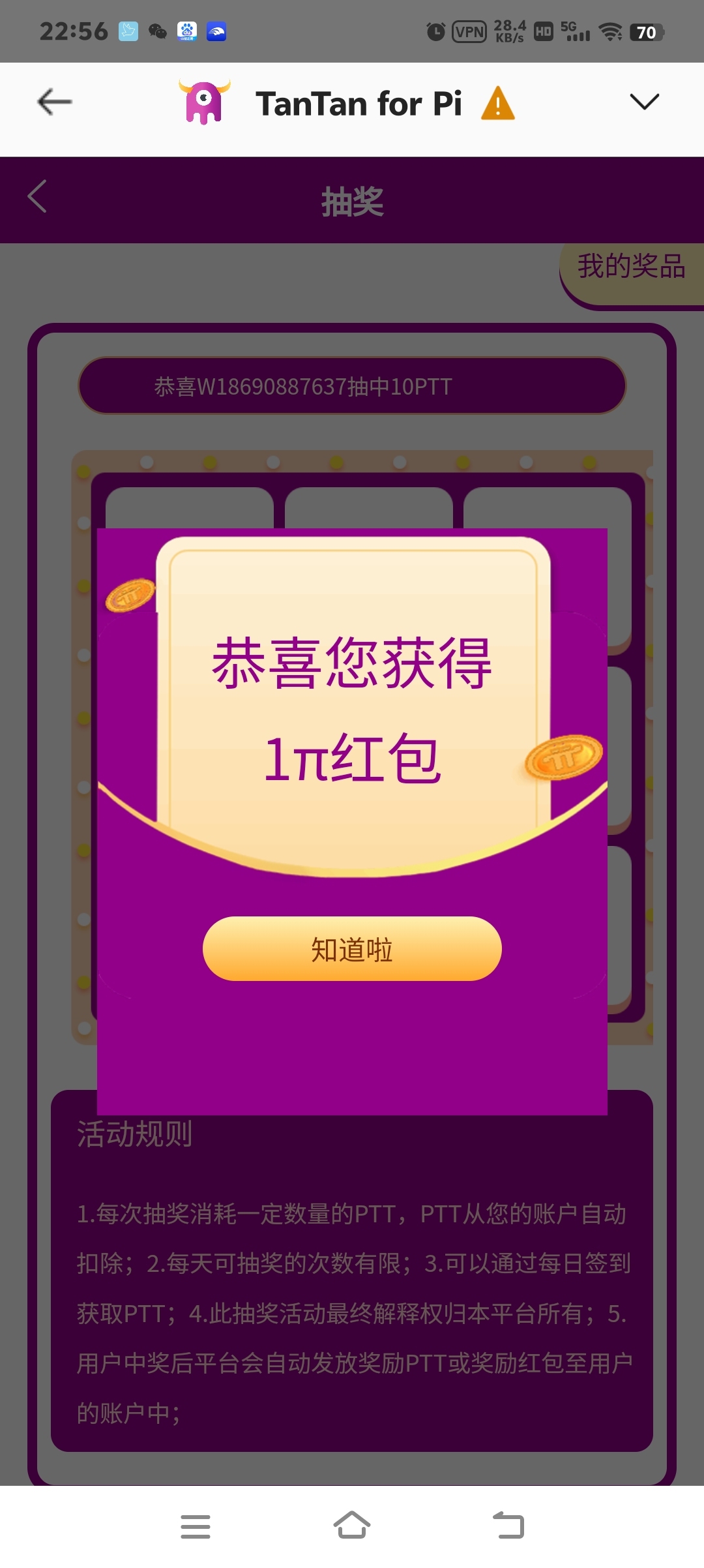Viewport: 704px width, 1568px height.
Task: Return from the 抽奖 lottery page
Action: pyautogui.click(x=38, y=196)
